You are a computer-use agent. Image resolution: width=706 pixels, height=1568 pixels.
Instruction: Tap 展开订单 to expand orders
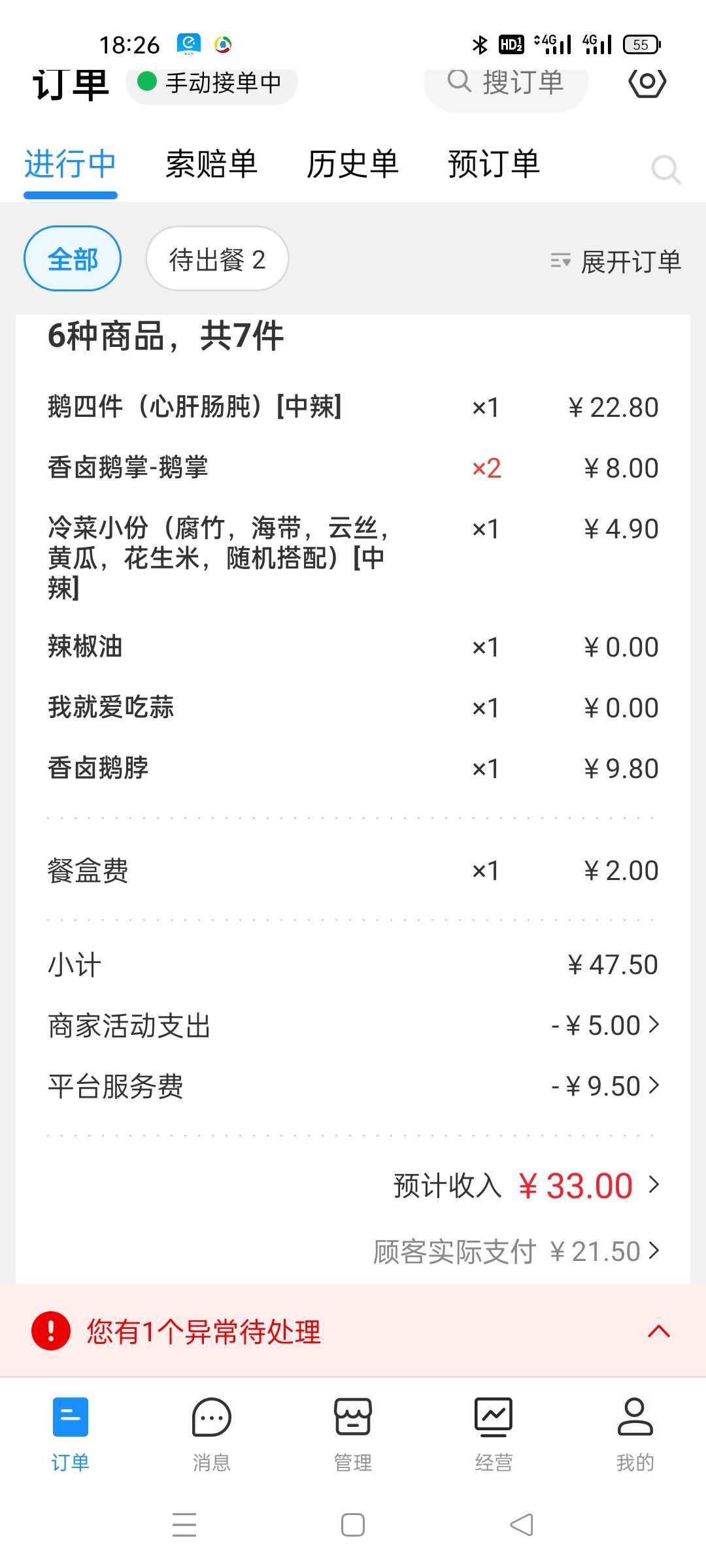(x=616, y=262)
